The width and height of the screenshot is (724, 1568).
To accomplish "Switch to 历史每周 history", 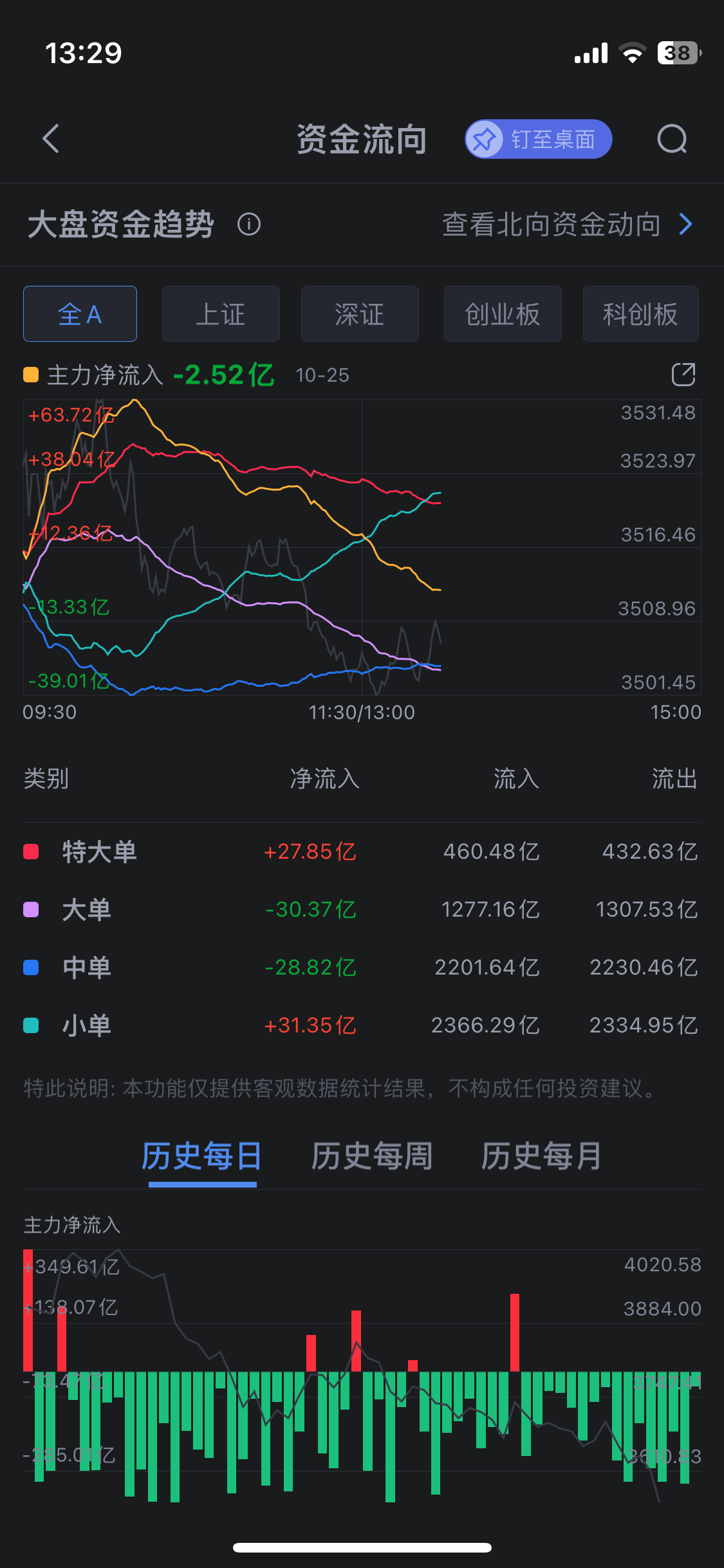I will (372, 1156).
